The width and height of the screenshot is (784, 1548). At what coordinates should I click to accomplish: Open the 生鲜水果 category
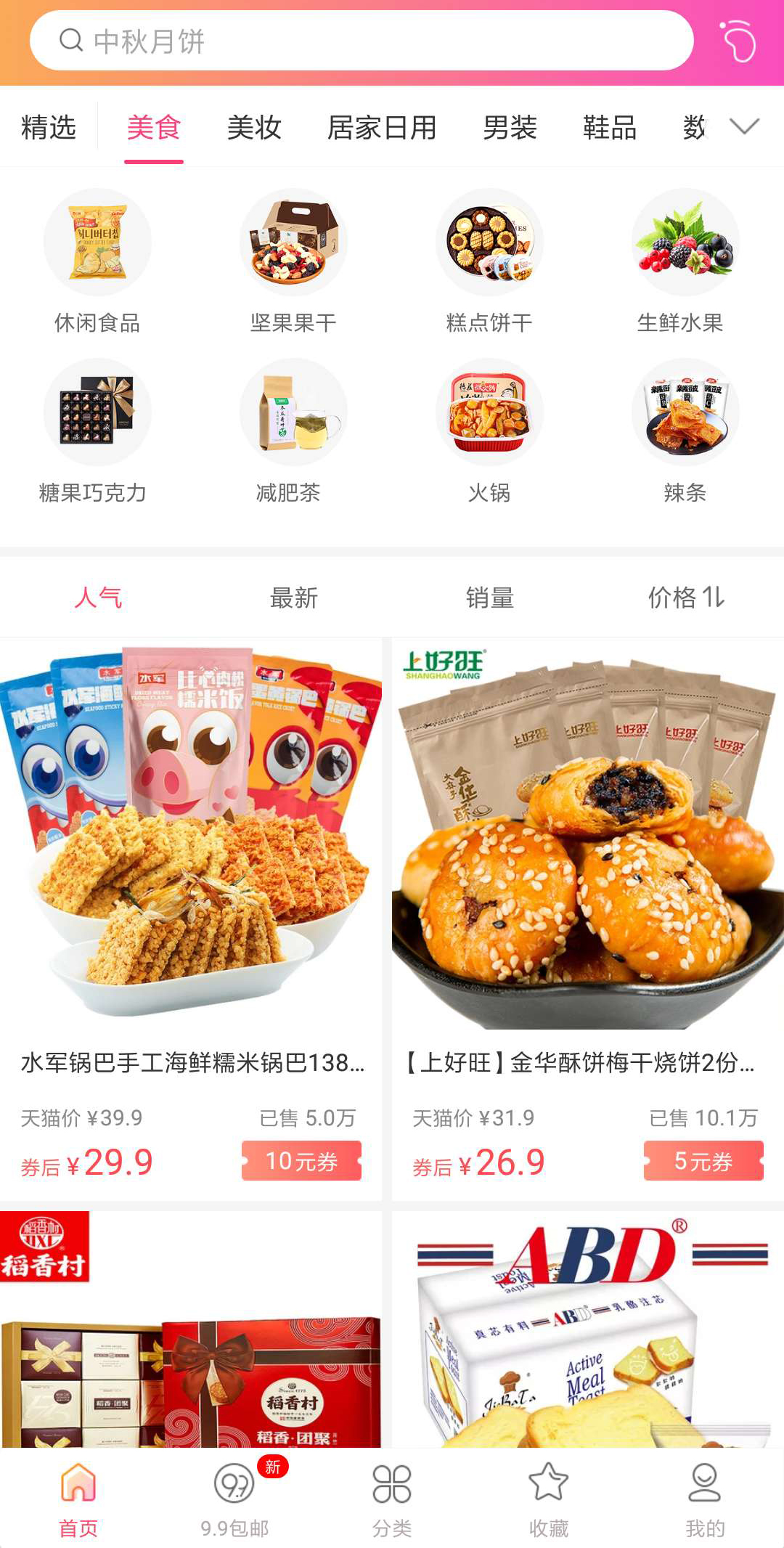click(685, 263)
